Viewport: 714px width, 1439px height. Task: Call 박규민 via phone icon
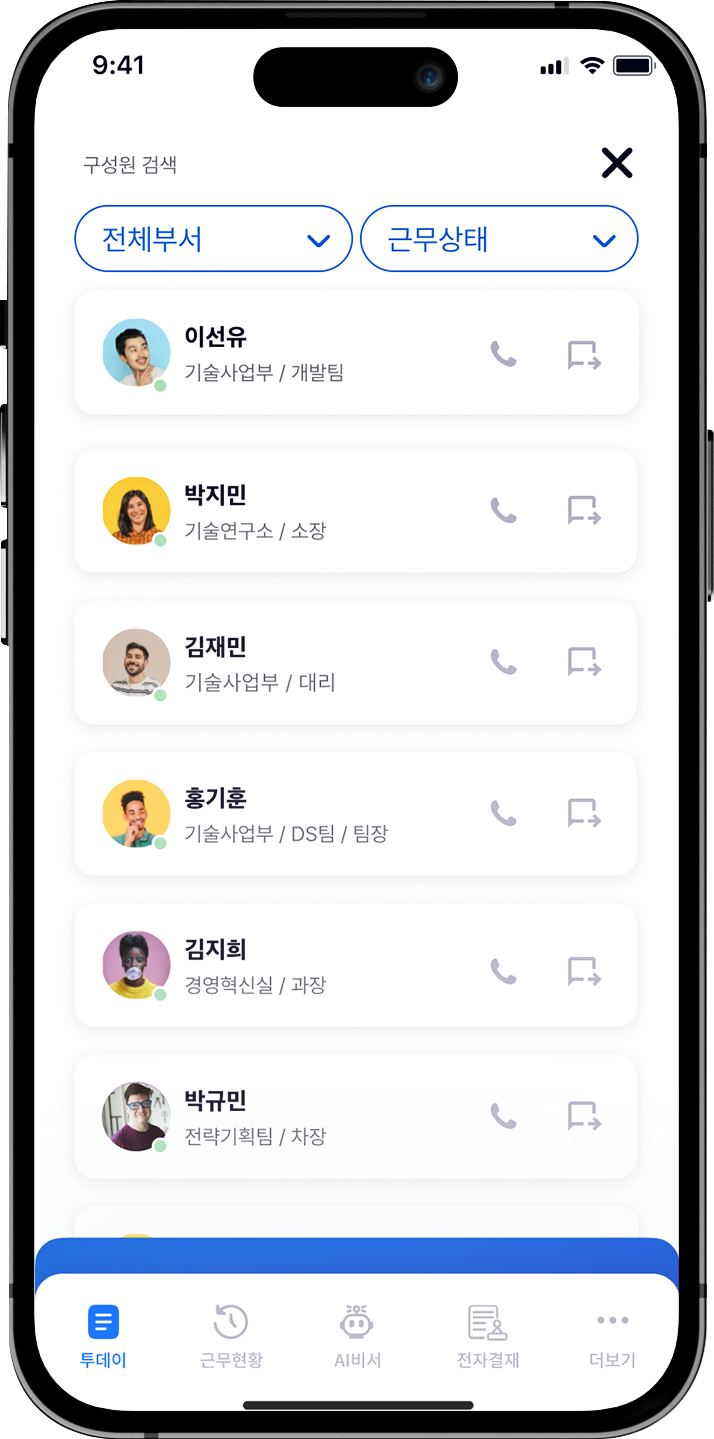tap(503, 1116)
